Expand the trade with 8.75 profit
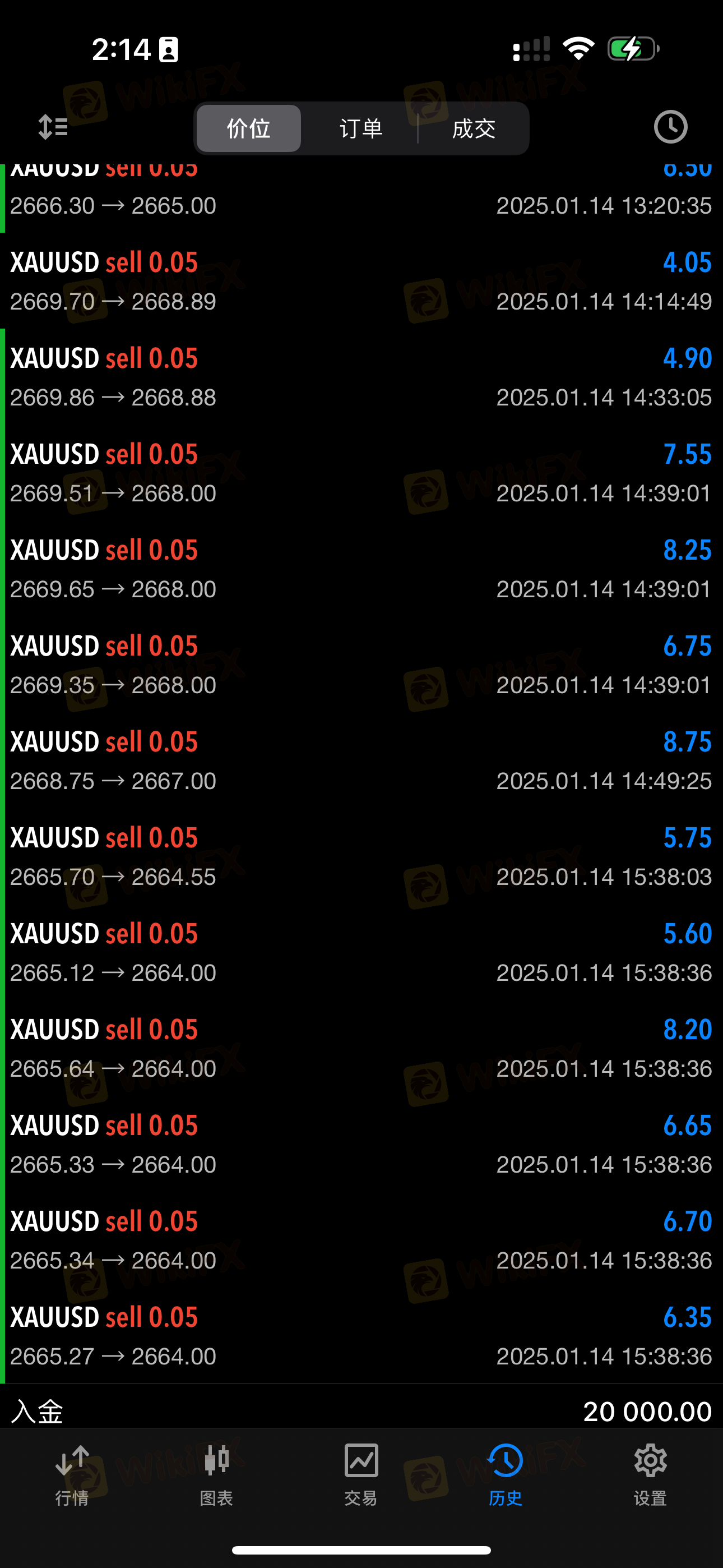The image size is (723, 1568). tap(361, 760)
